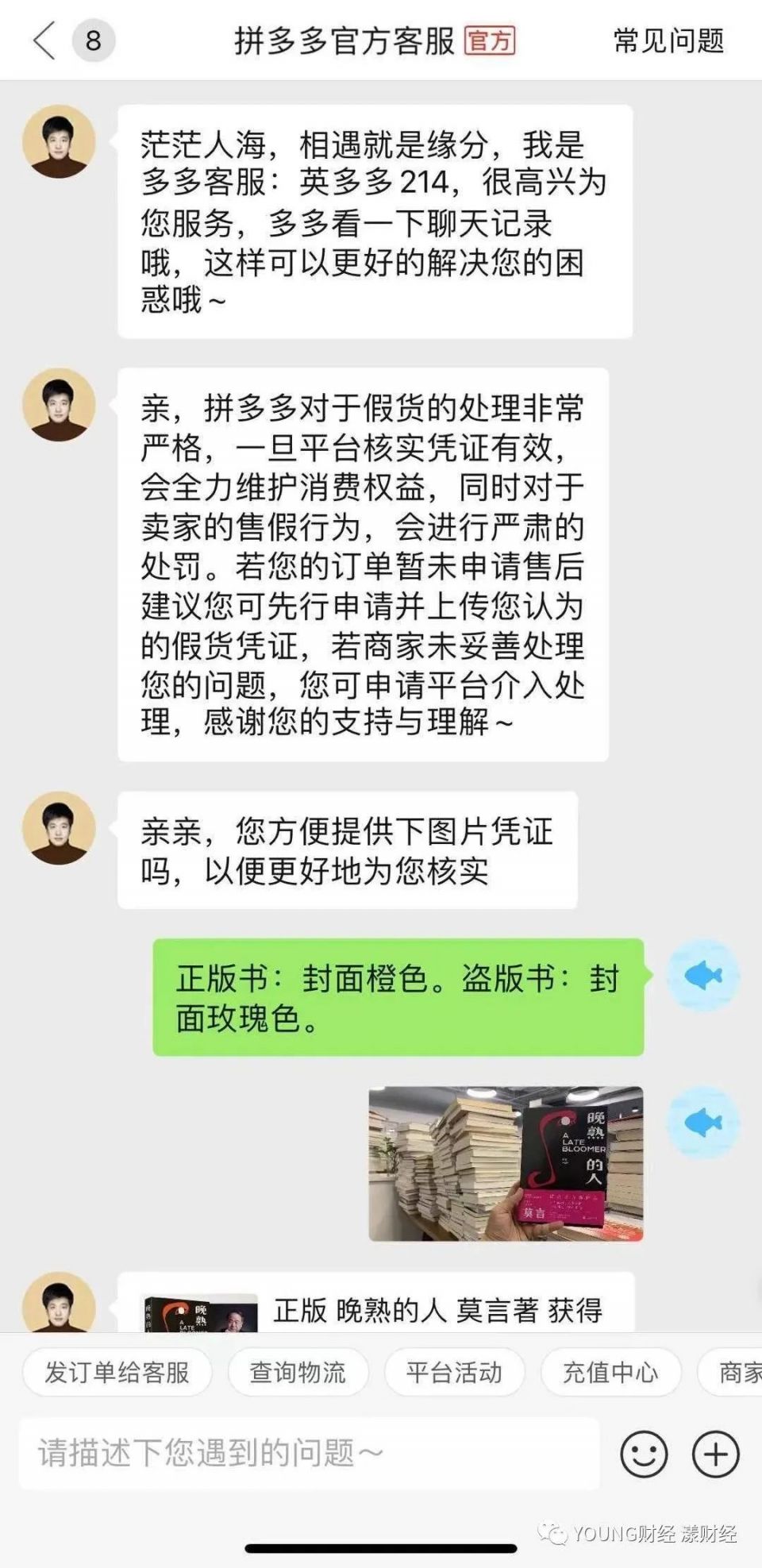Go back from the customer service chat
Viewport: 762px width, 1568px height.
pos(44,40)
